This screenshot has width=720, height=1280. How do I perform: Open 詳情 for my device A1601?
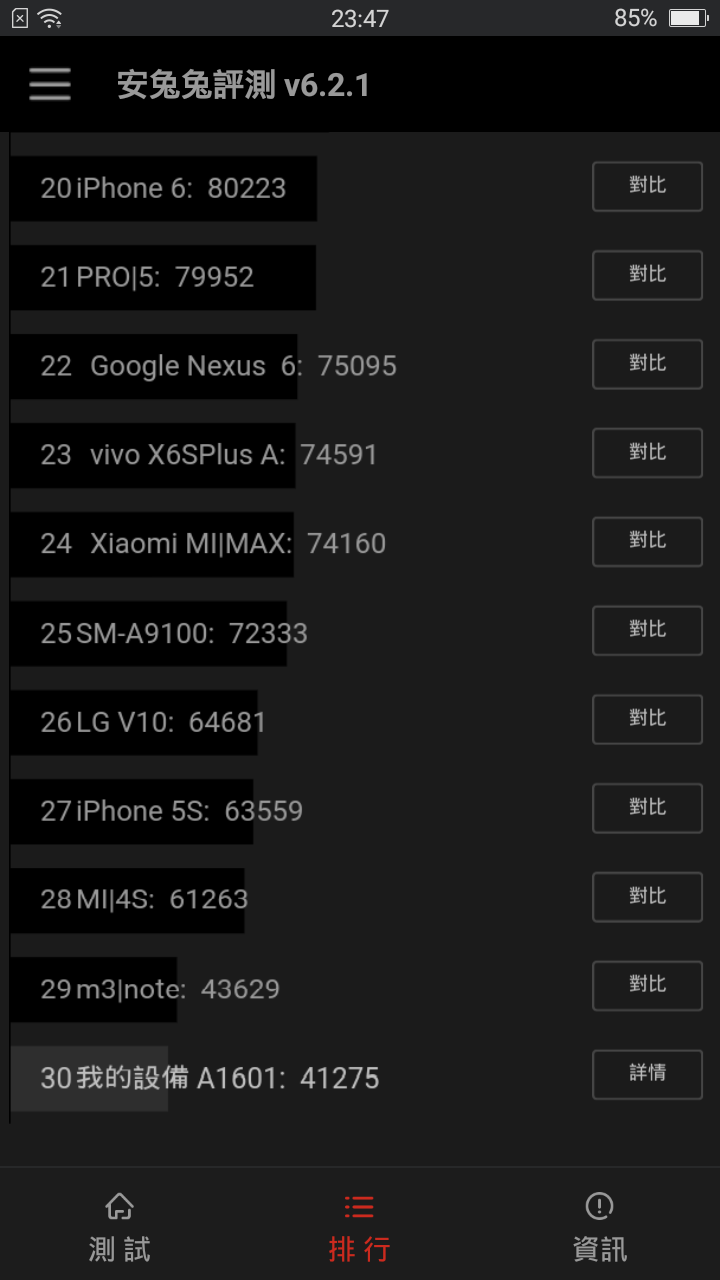[647, 1075]
